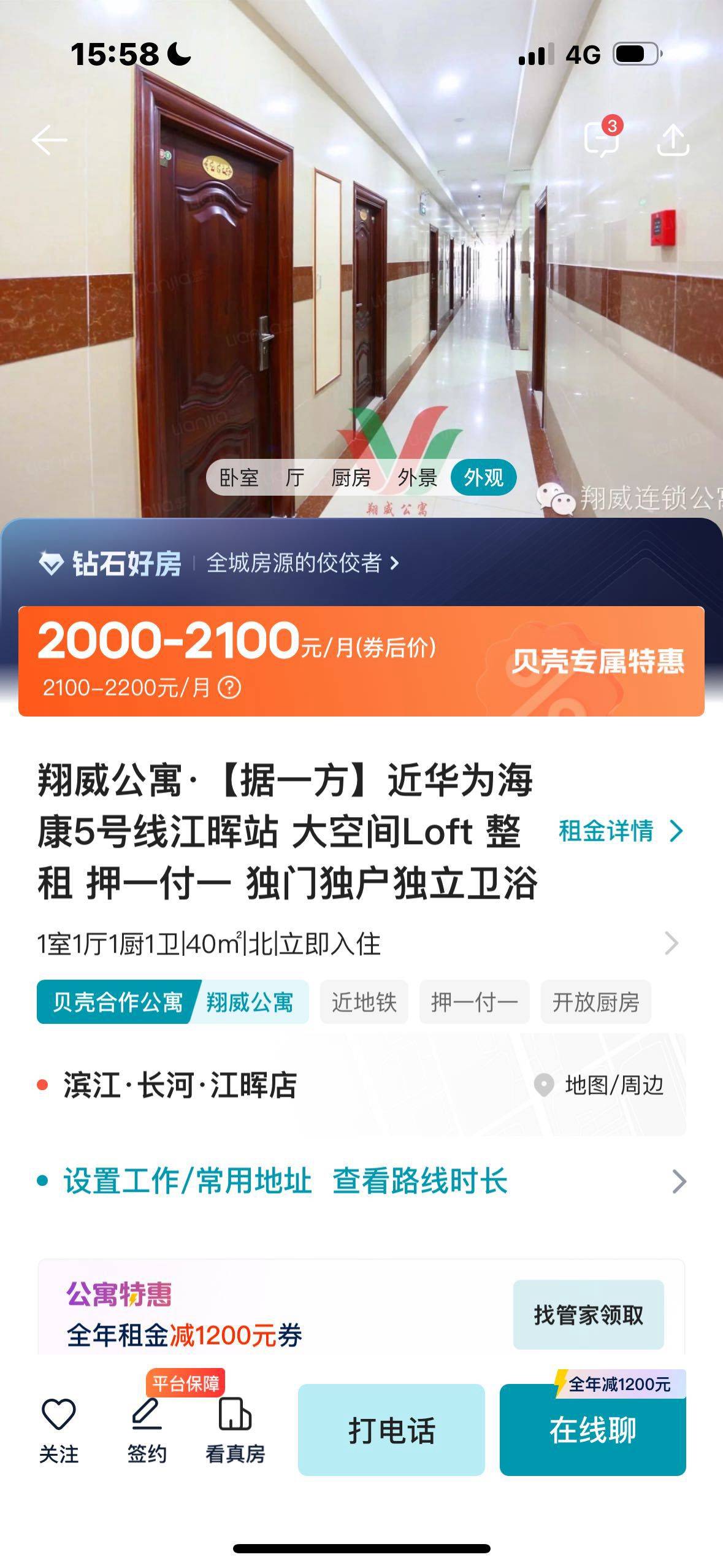
Task: Show 厨房 photos
Action: pos(351,477)
